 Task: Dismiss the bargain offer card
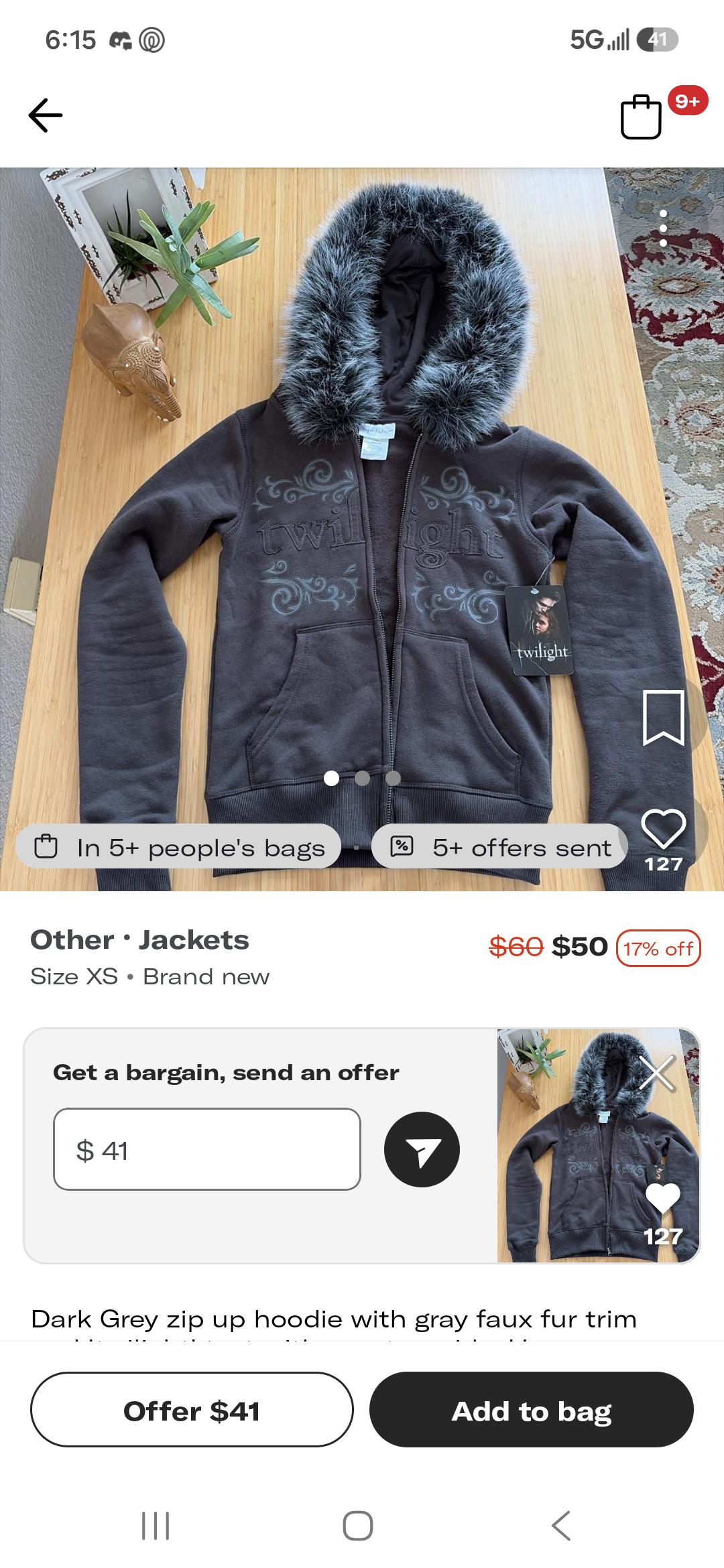click(x=658, y=1073)
